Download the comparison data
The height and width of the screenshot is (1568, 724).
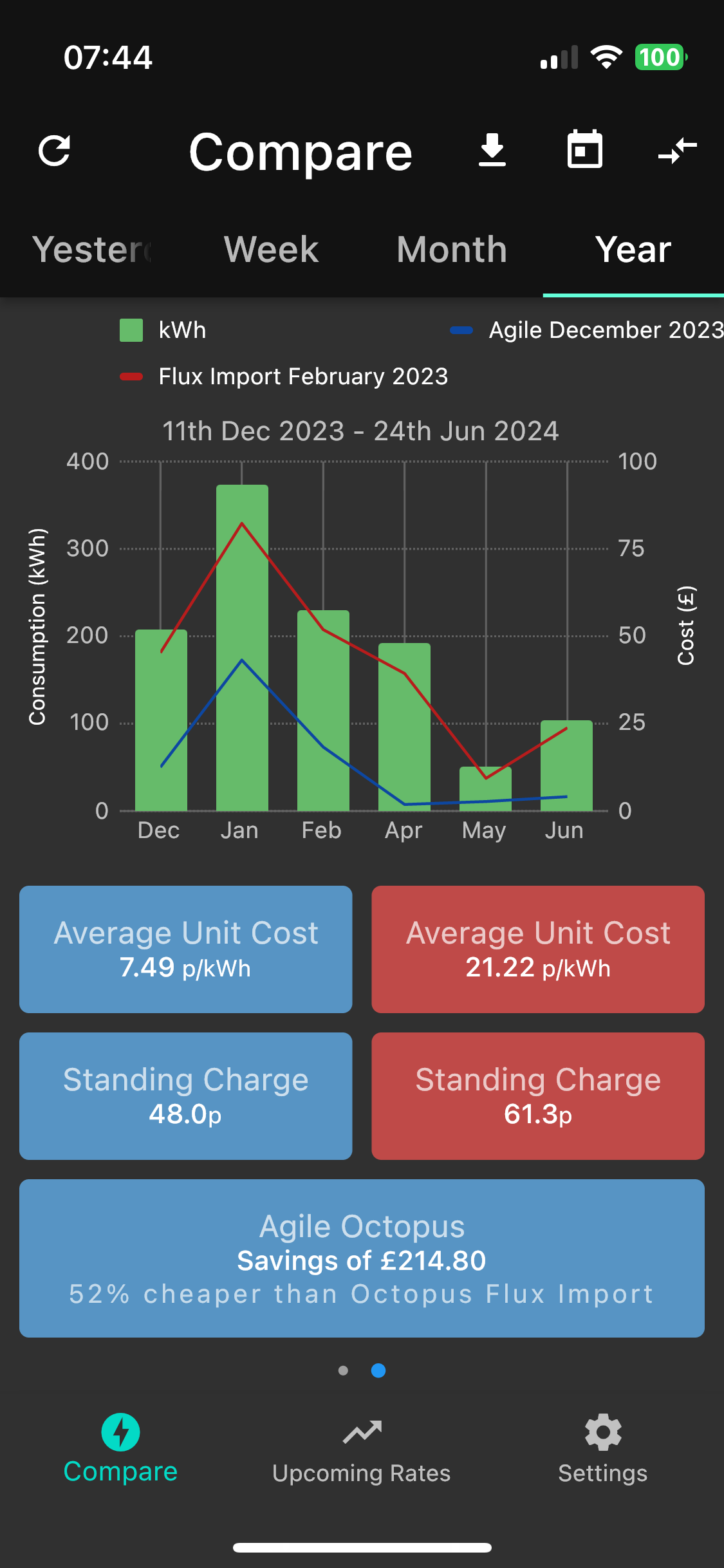click(x=492, y=150)
